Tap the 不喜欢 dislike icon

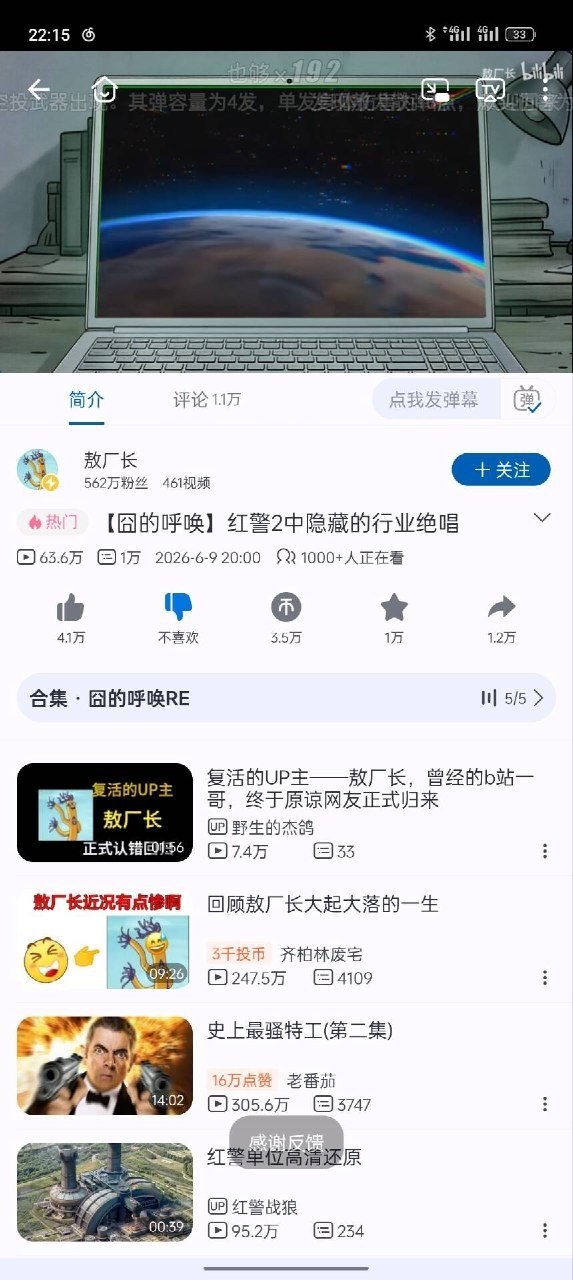pos(178,607)
